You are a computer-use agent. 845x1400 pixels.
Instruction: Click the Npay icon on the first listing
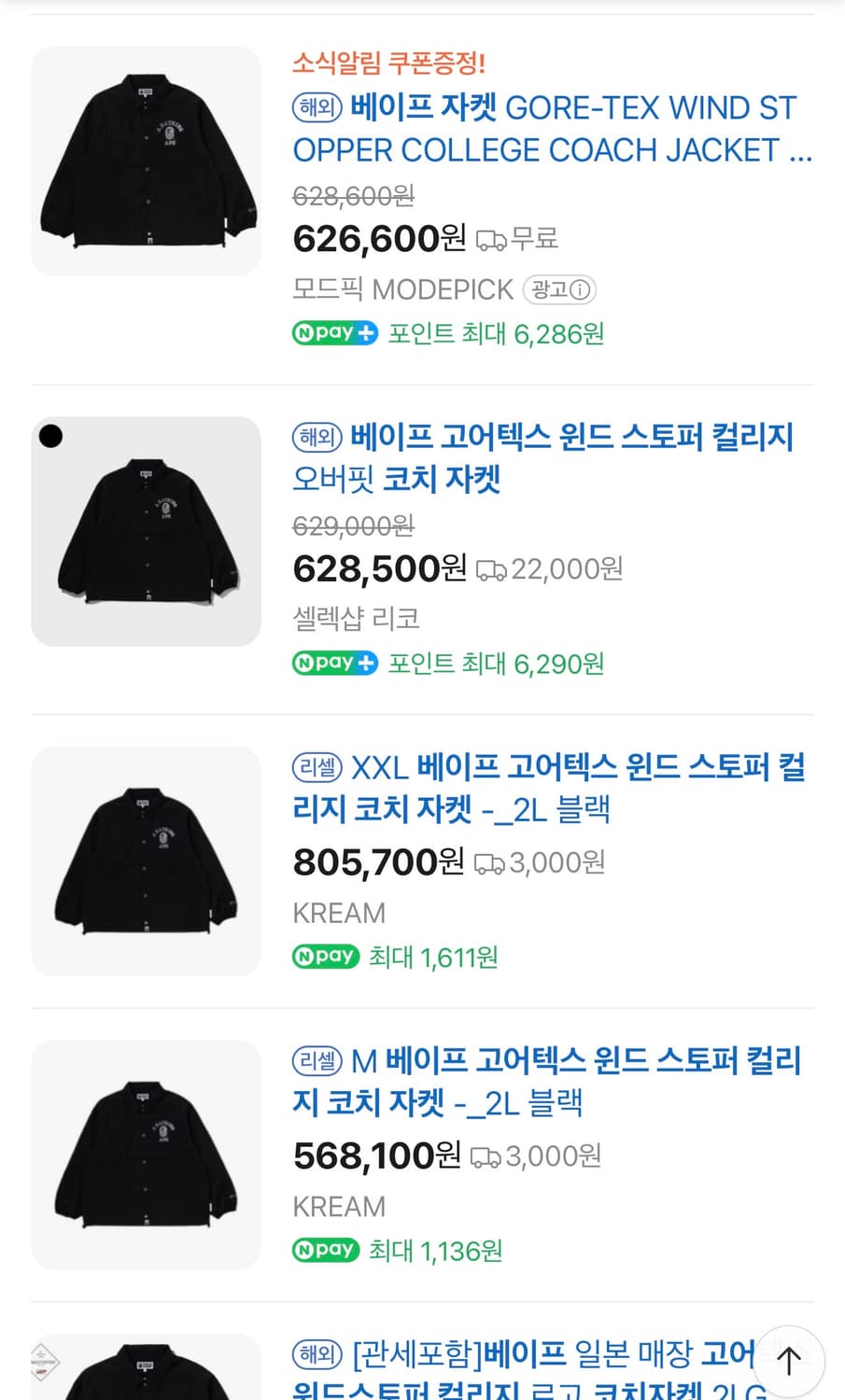pos(334,333)
